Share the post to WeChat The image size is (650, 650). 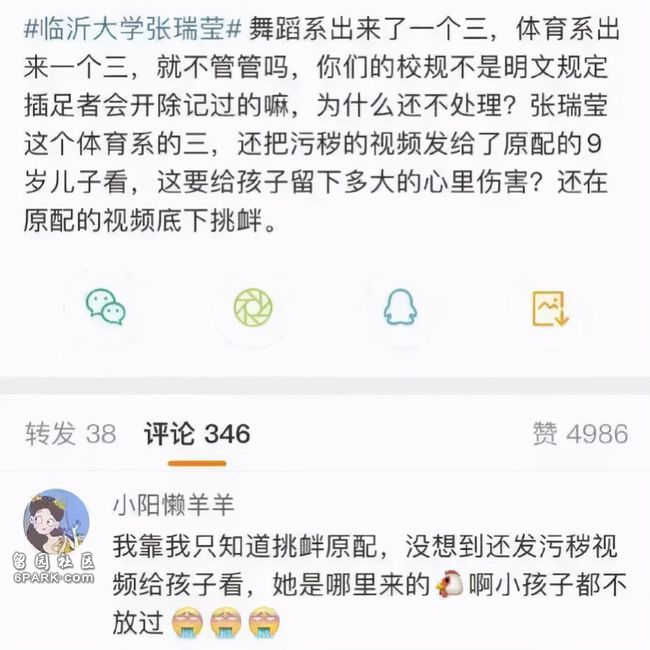(x=105, y=308)
